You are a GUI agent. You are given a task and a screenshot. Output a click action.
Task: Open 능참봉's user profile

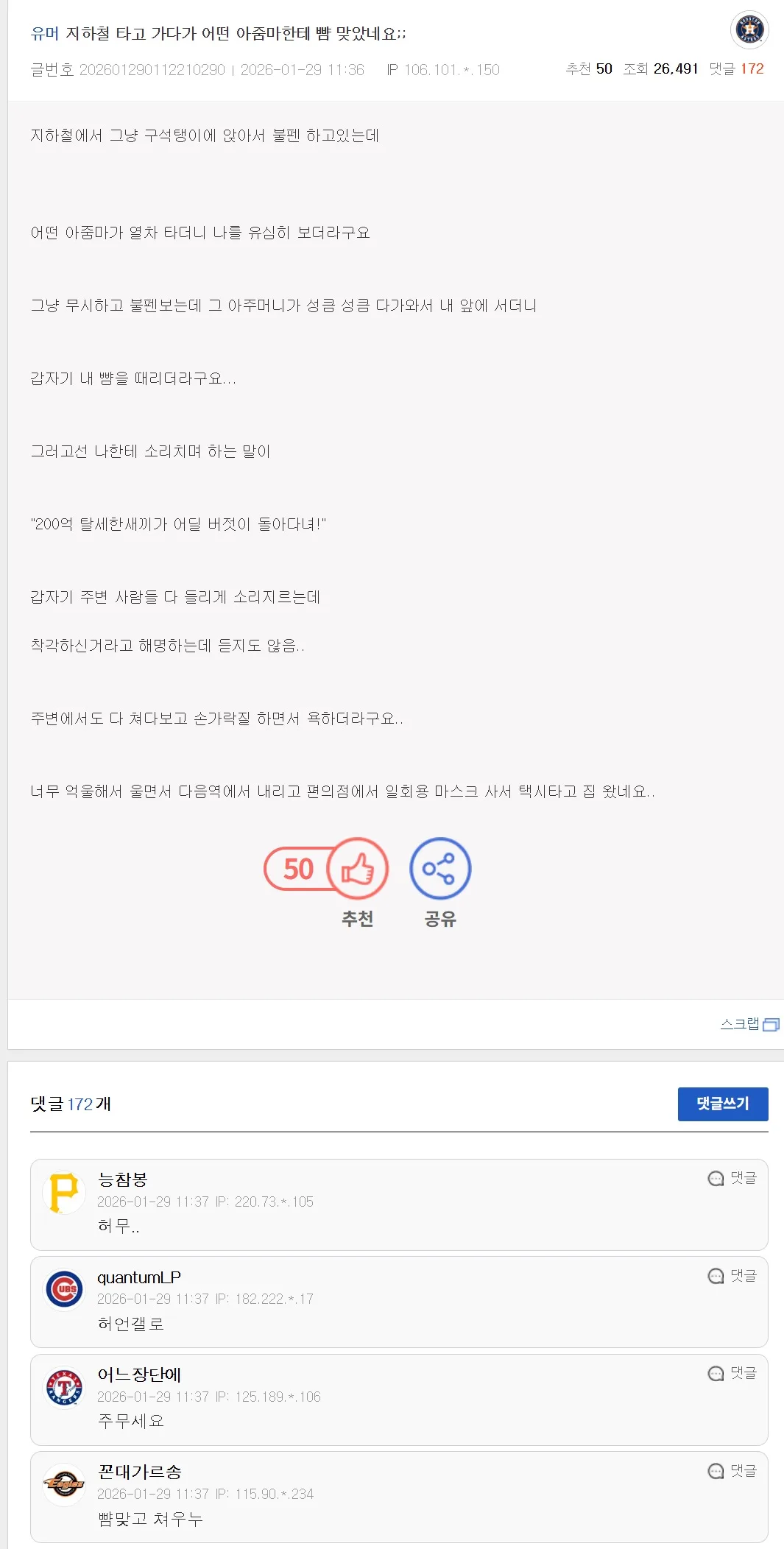coord(123,1179)
